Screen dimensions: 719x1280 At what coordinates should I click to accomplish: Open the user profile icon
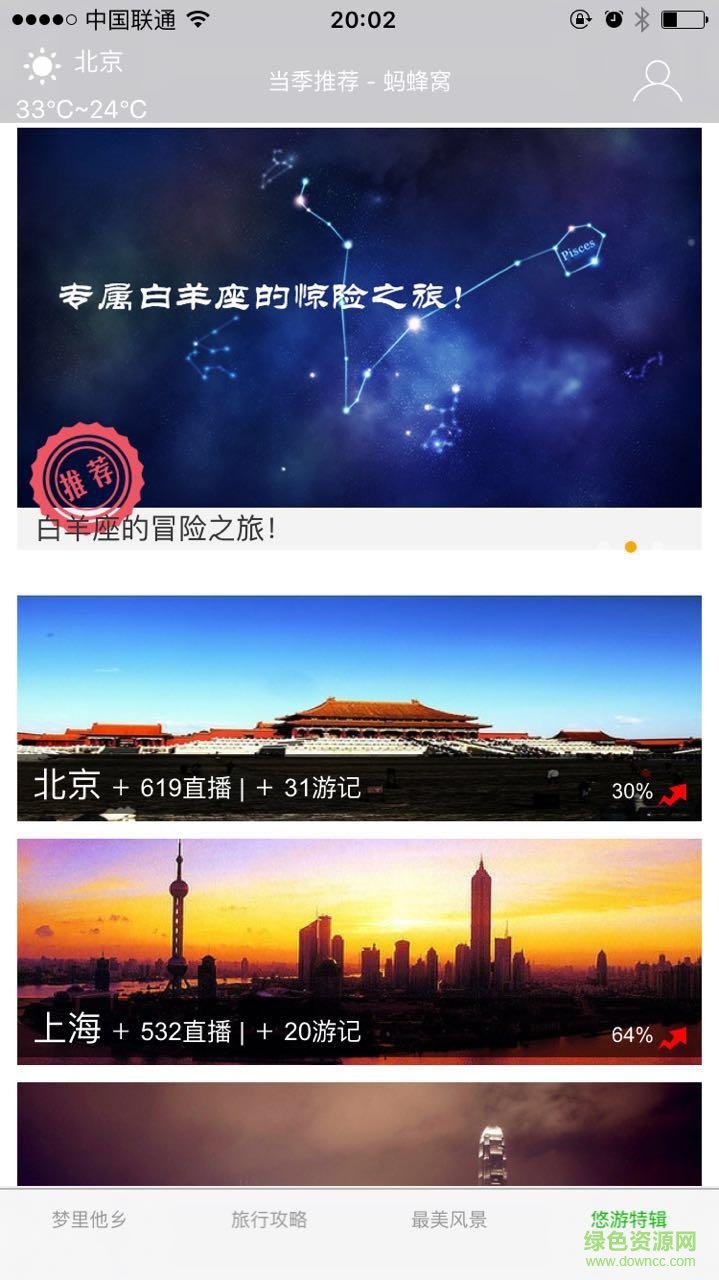657,81
